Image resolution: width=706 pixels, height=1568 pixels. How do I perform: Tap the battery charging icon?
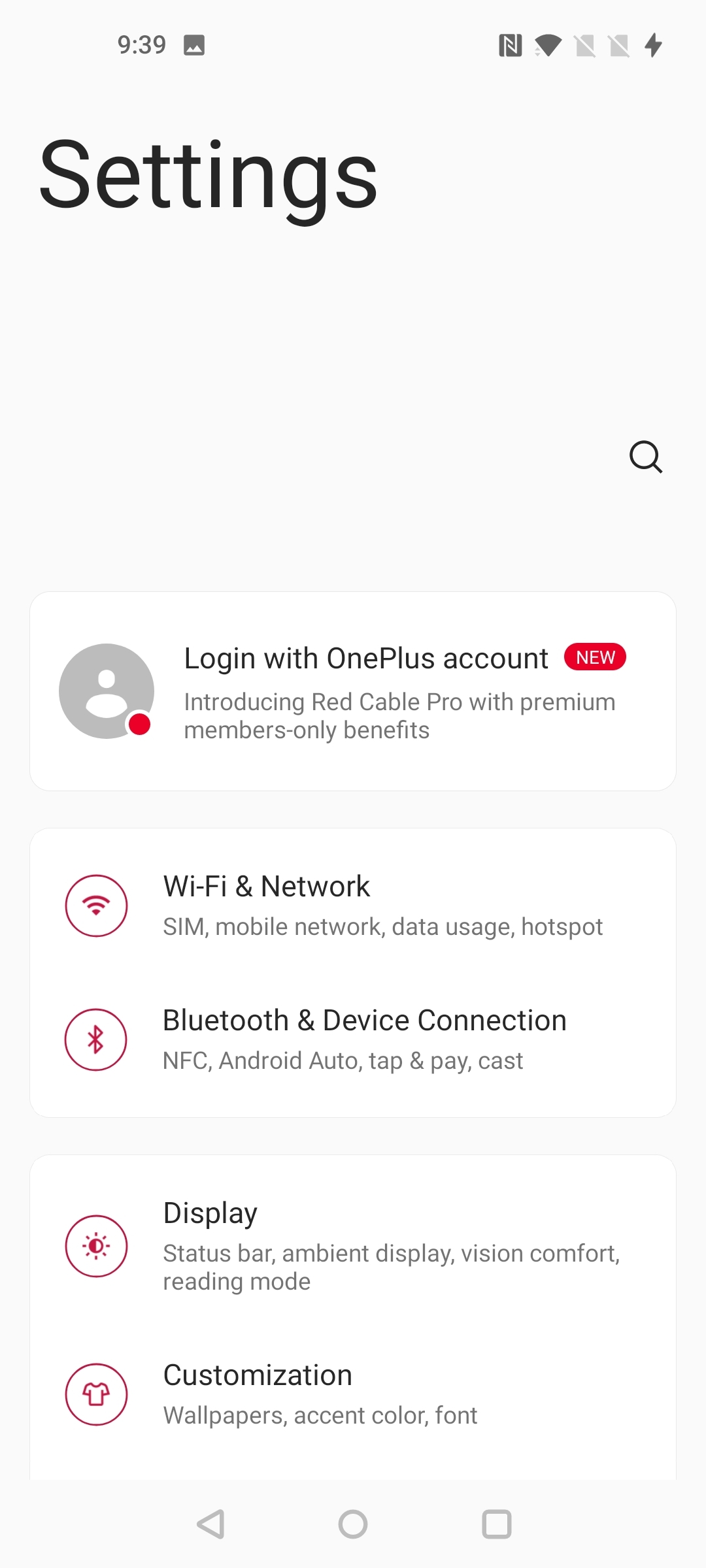coord(652,45)
